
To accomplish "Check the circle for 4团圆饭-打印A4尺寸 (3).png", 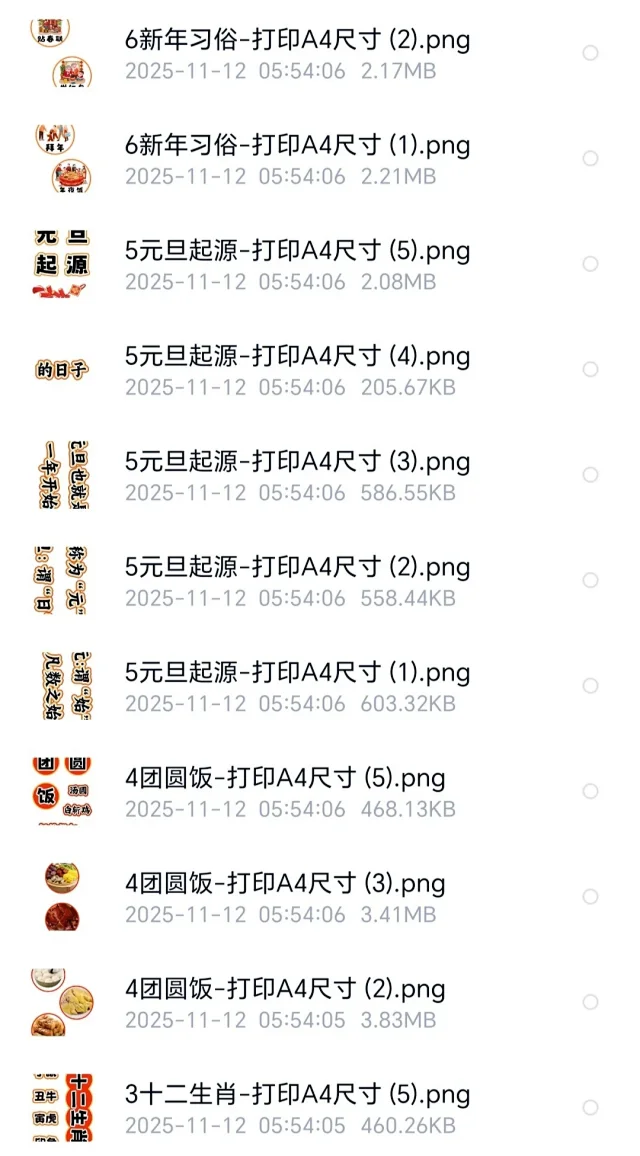I will point(590,897).
